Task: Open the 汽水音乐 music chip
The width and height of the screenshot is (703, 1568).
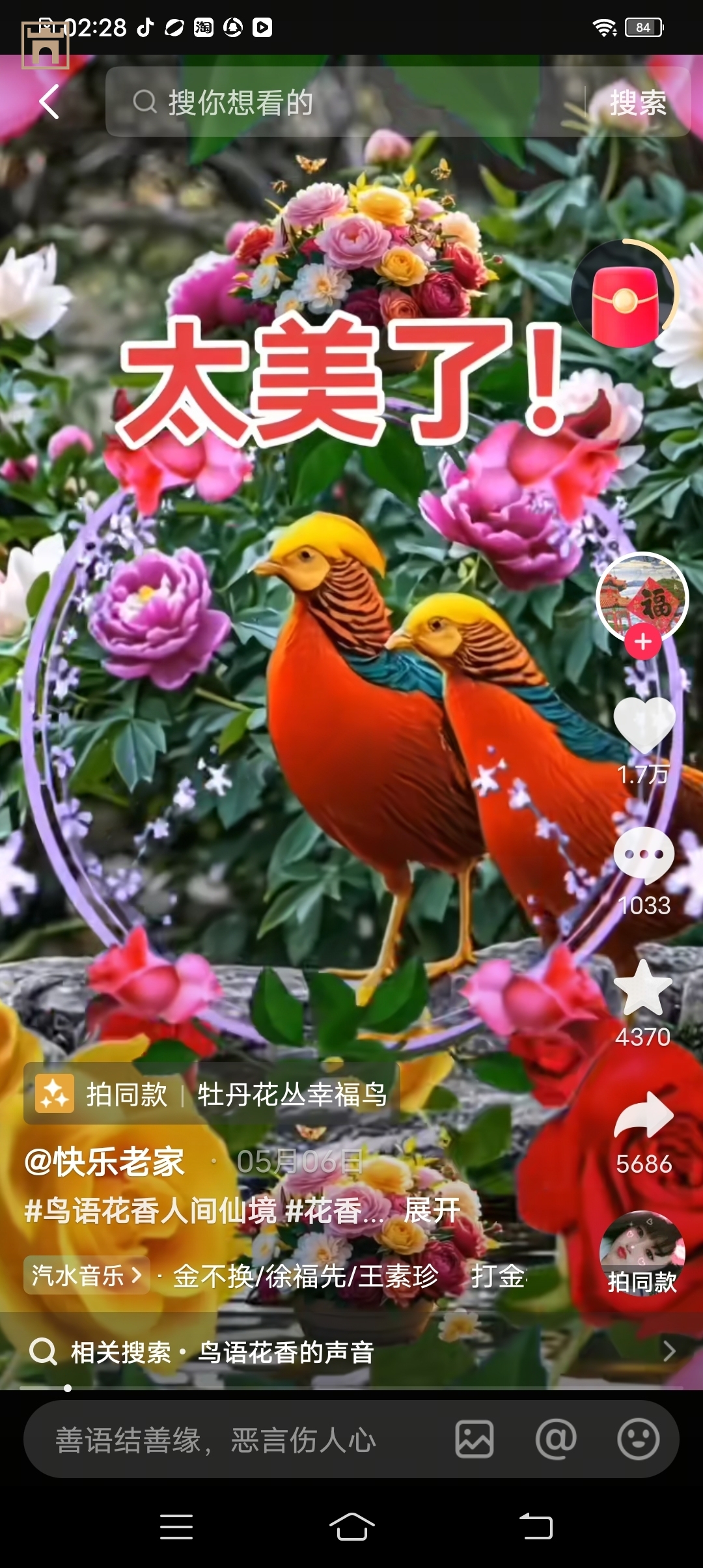Action: (86, 1275)
